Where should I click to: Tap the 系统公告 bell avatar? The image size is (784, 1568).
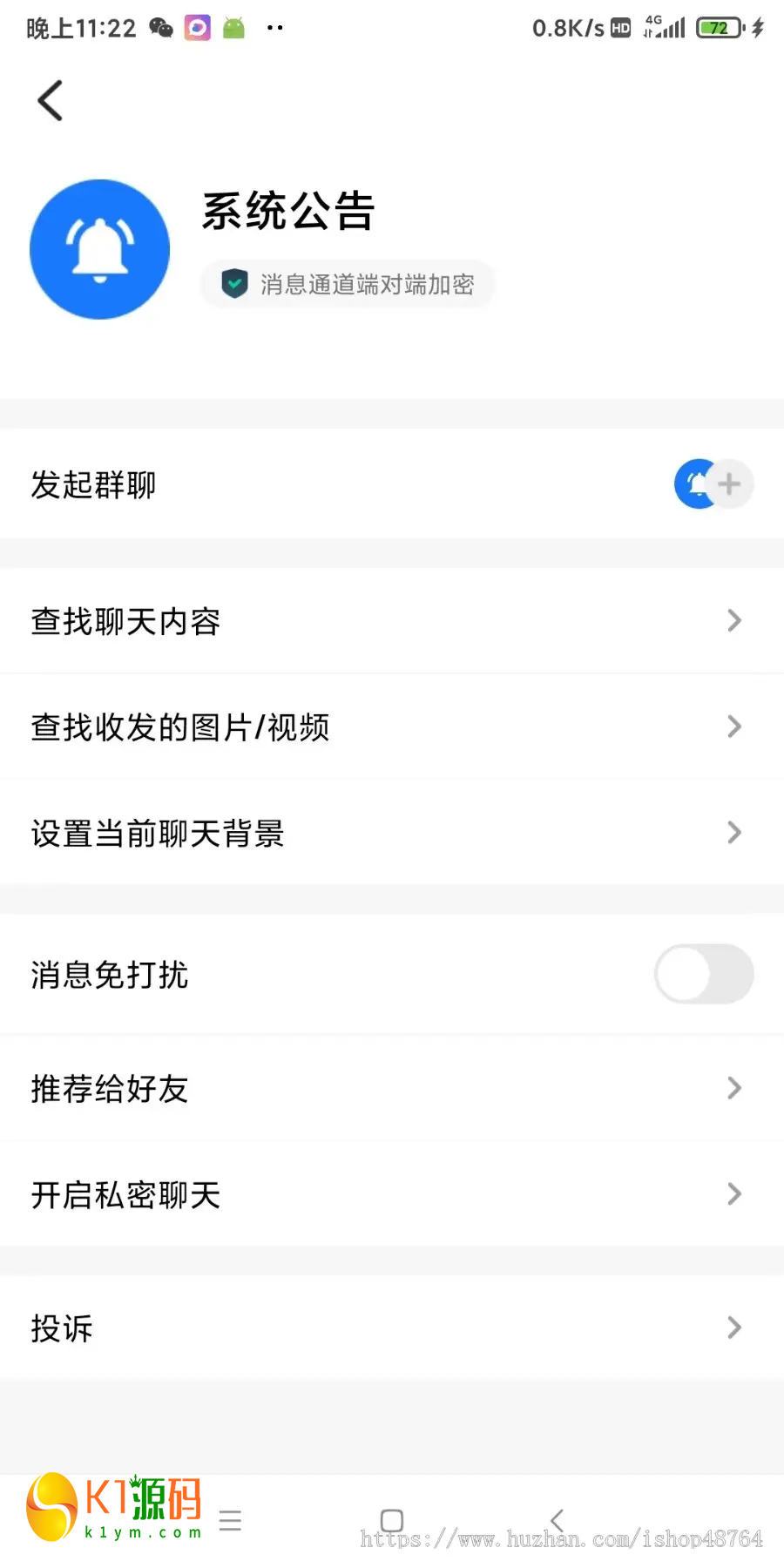[100, 249]
